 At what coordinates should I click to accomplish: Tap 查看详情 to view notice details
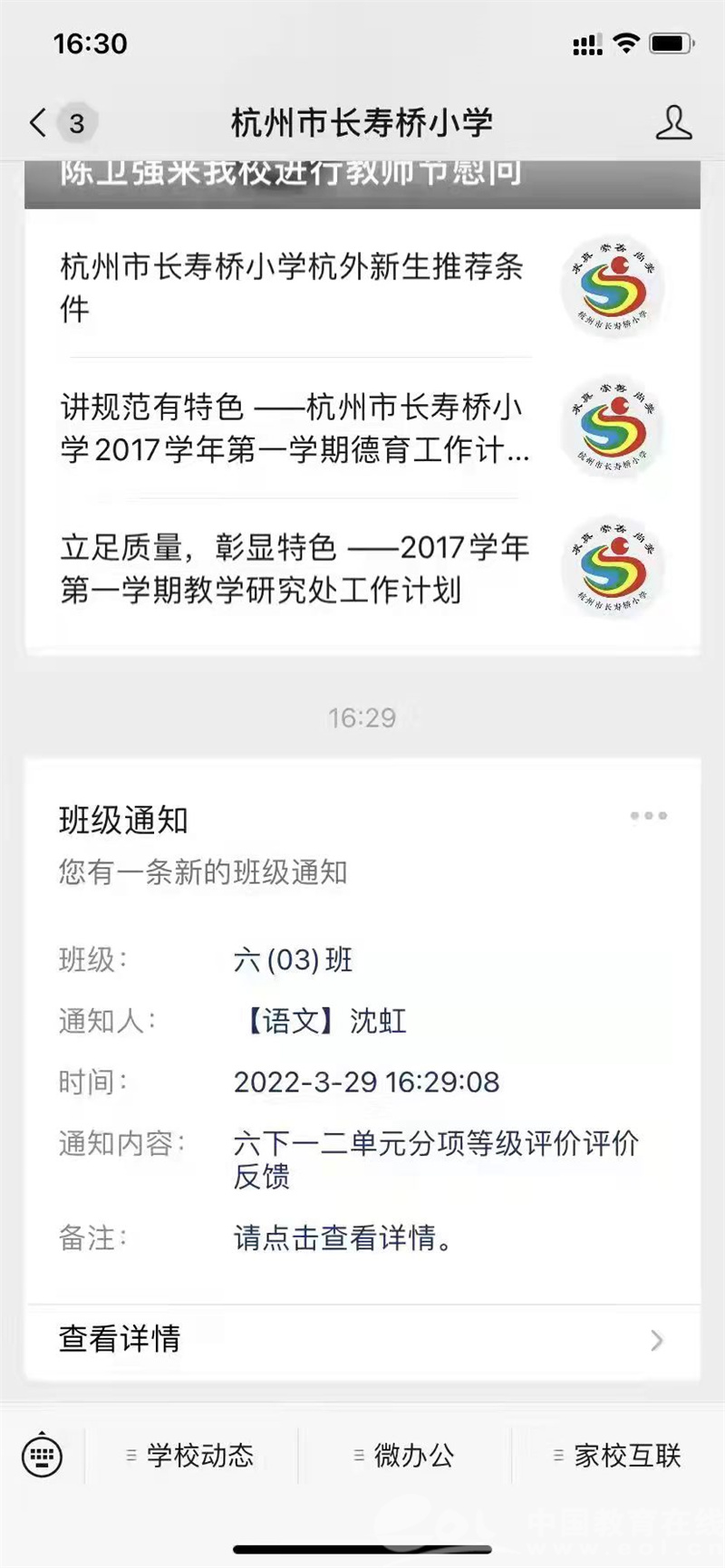[362, 1340]
